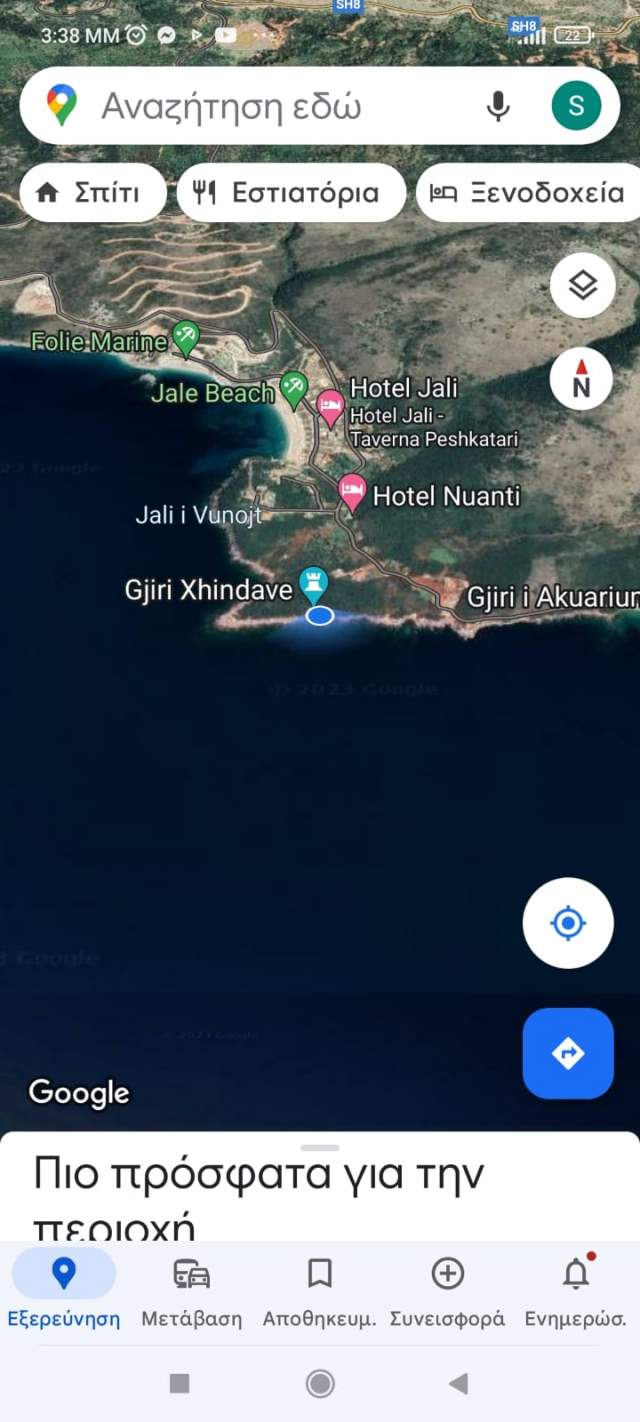
Task: Center map on my location
Action: (568, 923)
